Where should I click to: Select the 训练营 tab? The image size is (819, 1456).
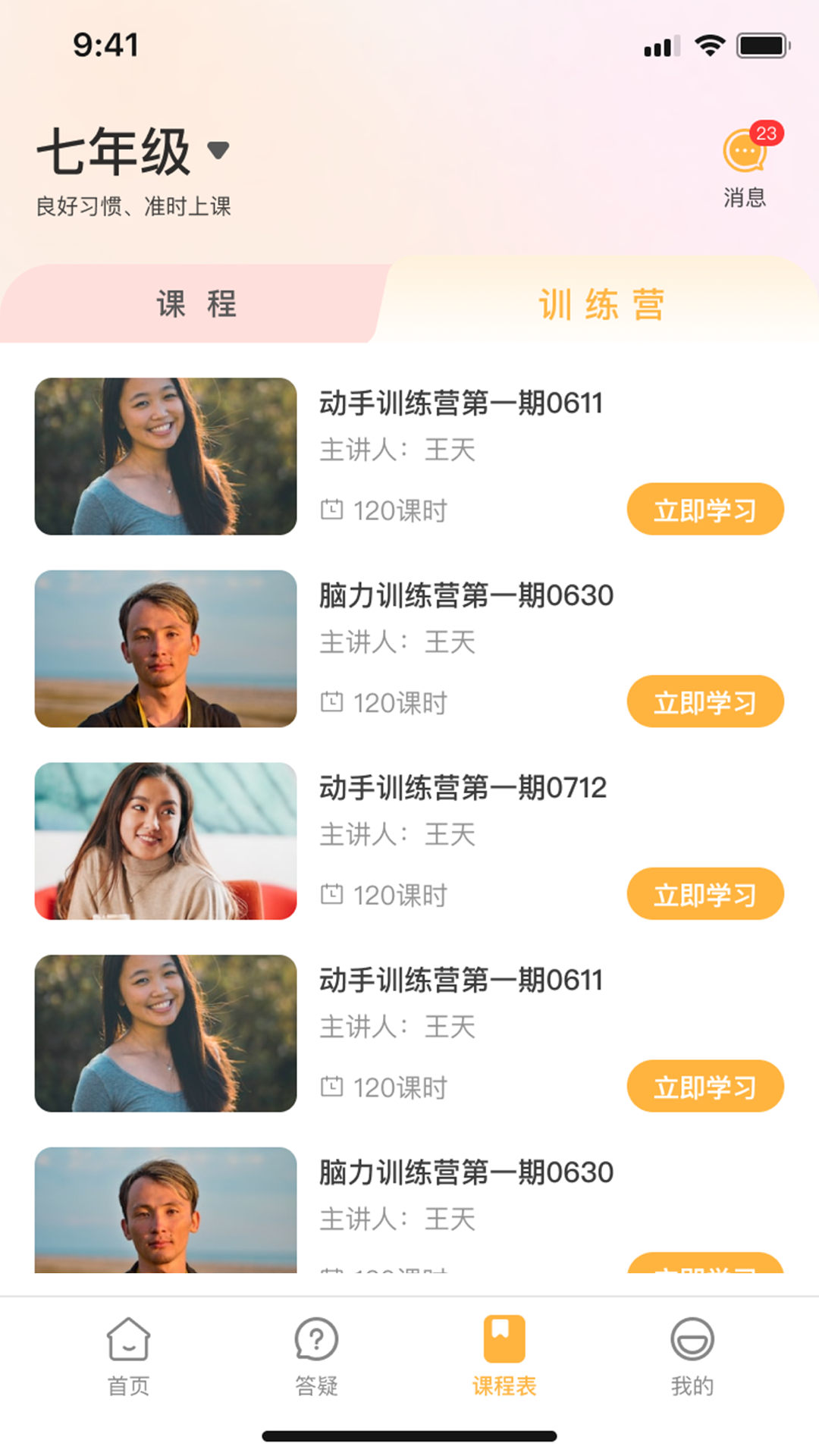[x=603, y=302]
